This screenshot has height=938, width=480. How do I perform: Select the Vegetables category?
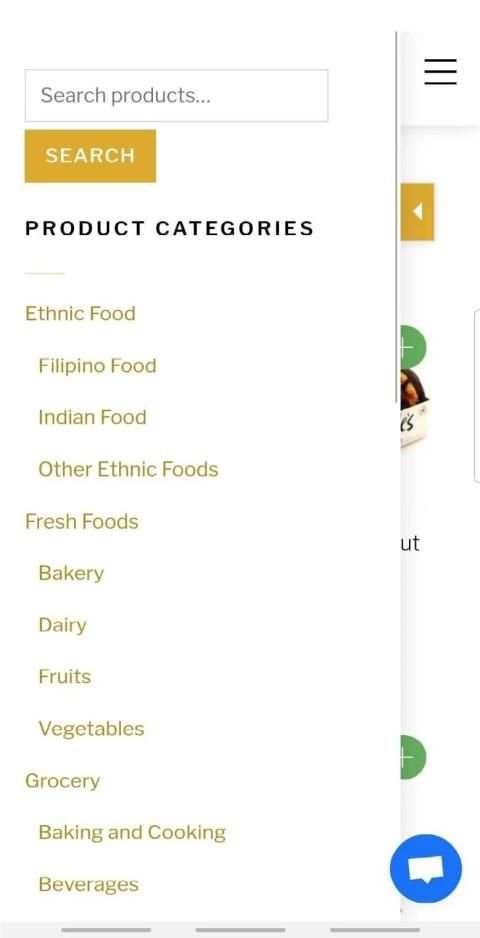pos(91,729)
